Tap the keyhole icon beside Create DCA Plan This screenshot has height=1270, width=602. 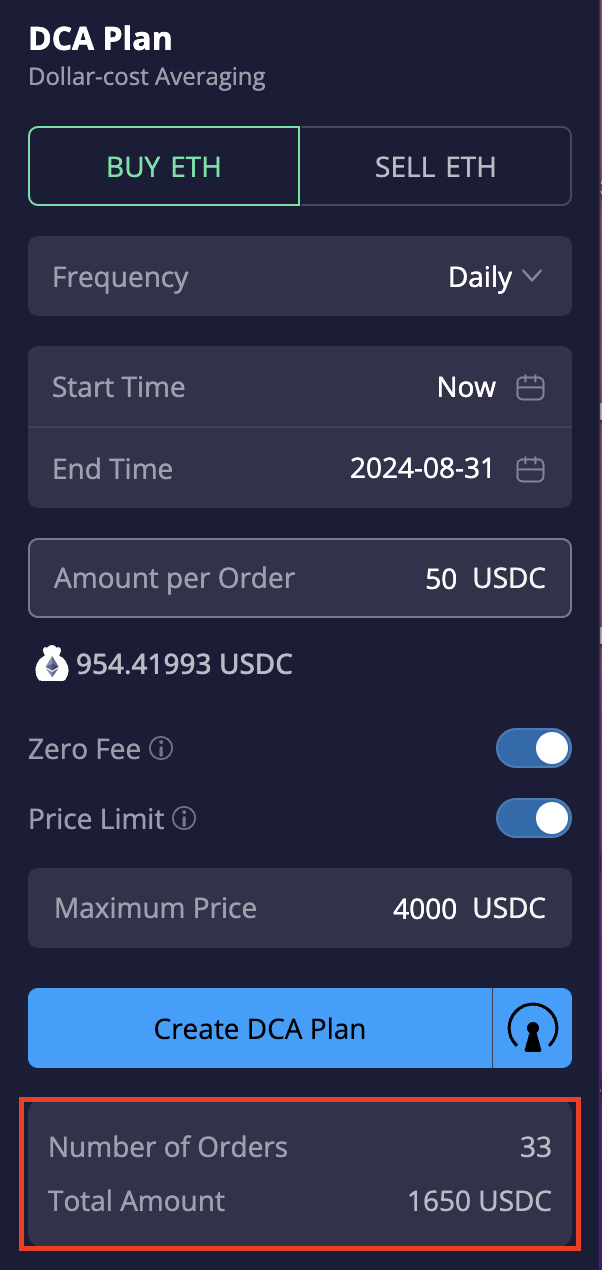tap(533, 1028)
